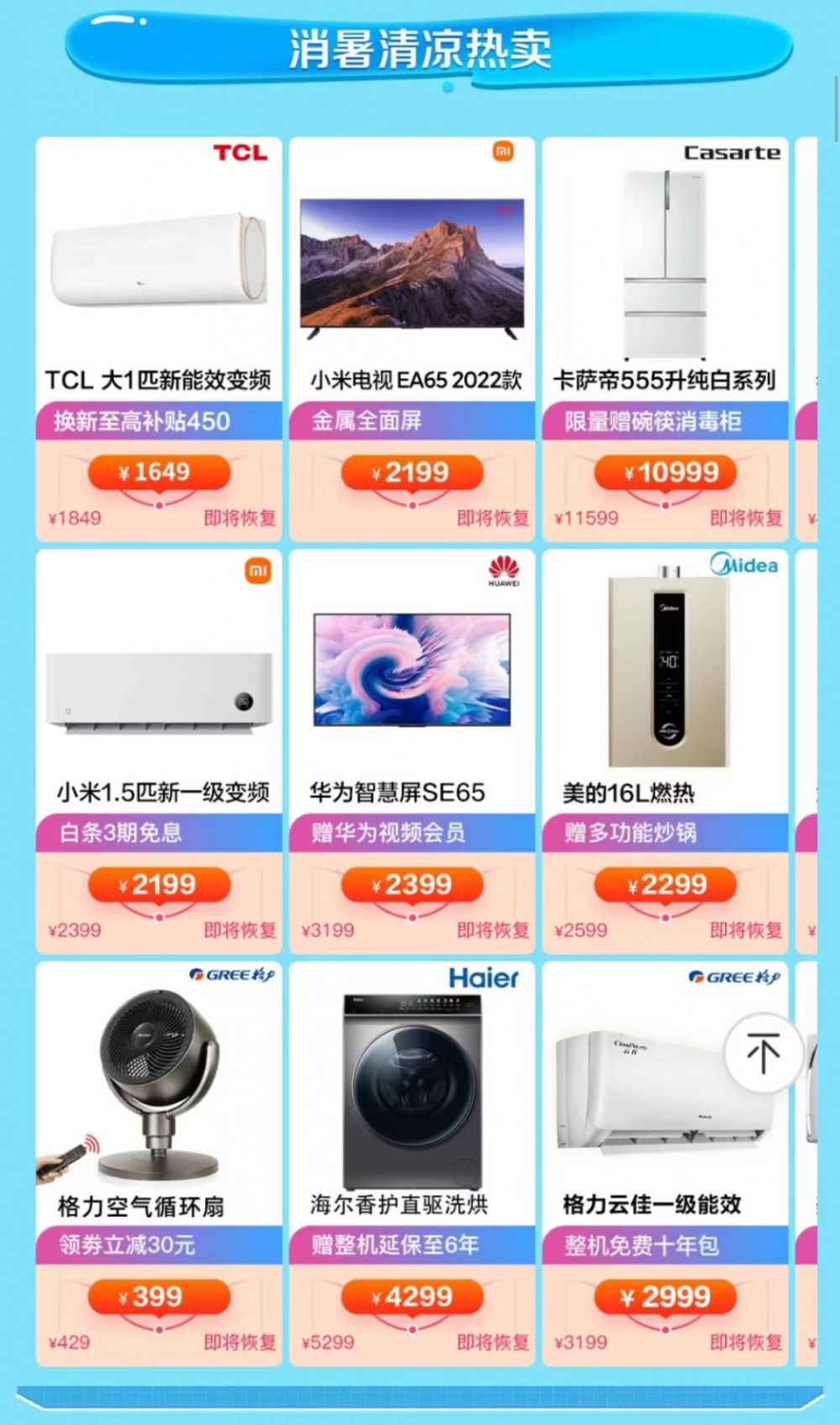Open the TCL 大1匹新能效变频 air conditioner card
Image resolution: width=840 pixels, height=1425 pixels.
pos(159,277)
